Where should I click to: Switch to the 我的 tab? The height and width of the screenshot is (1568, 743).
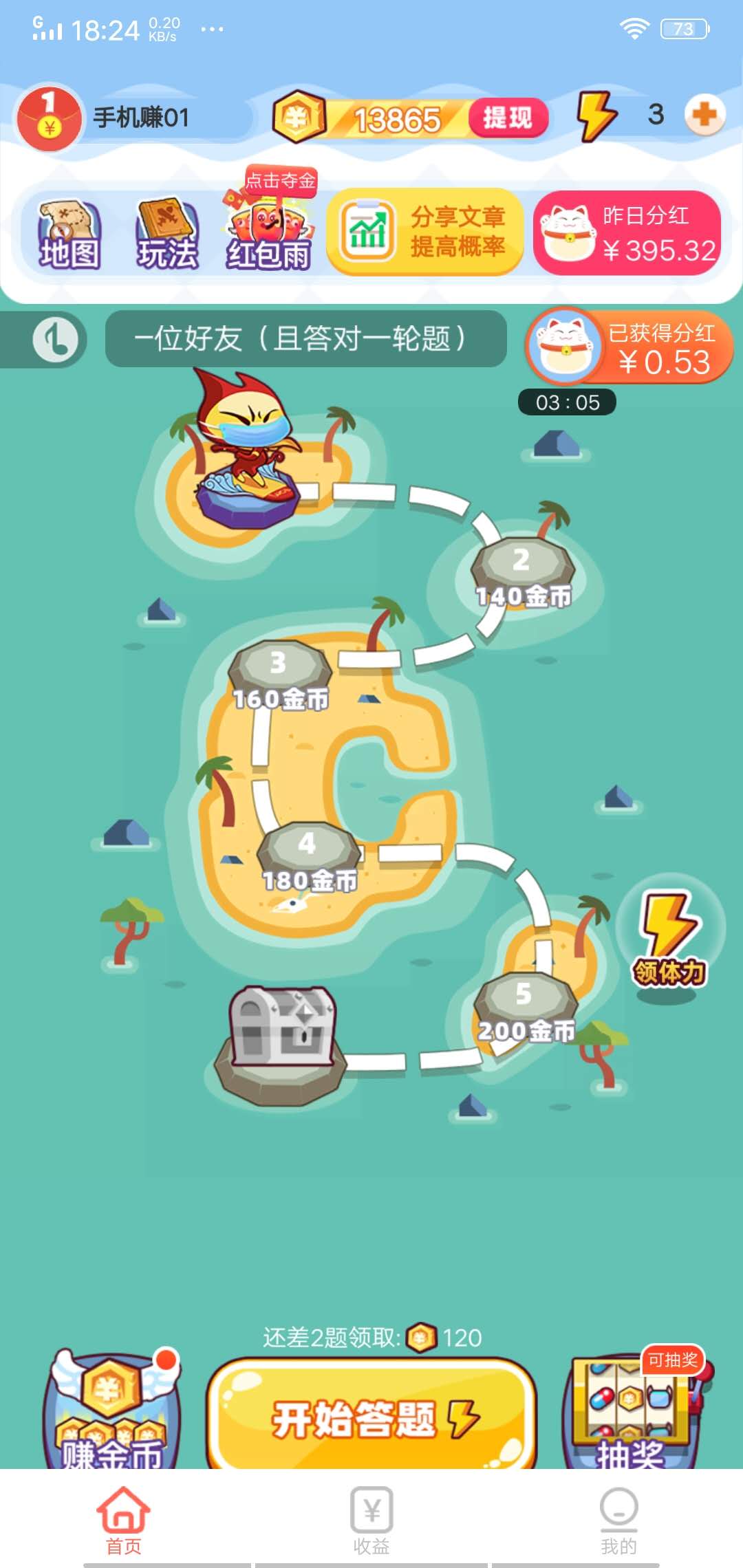pyautogui.click(x=618, y=1520)
